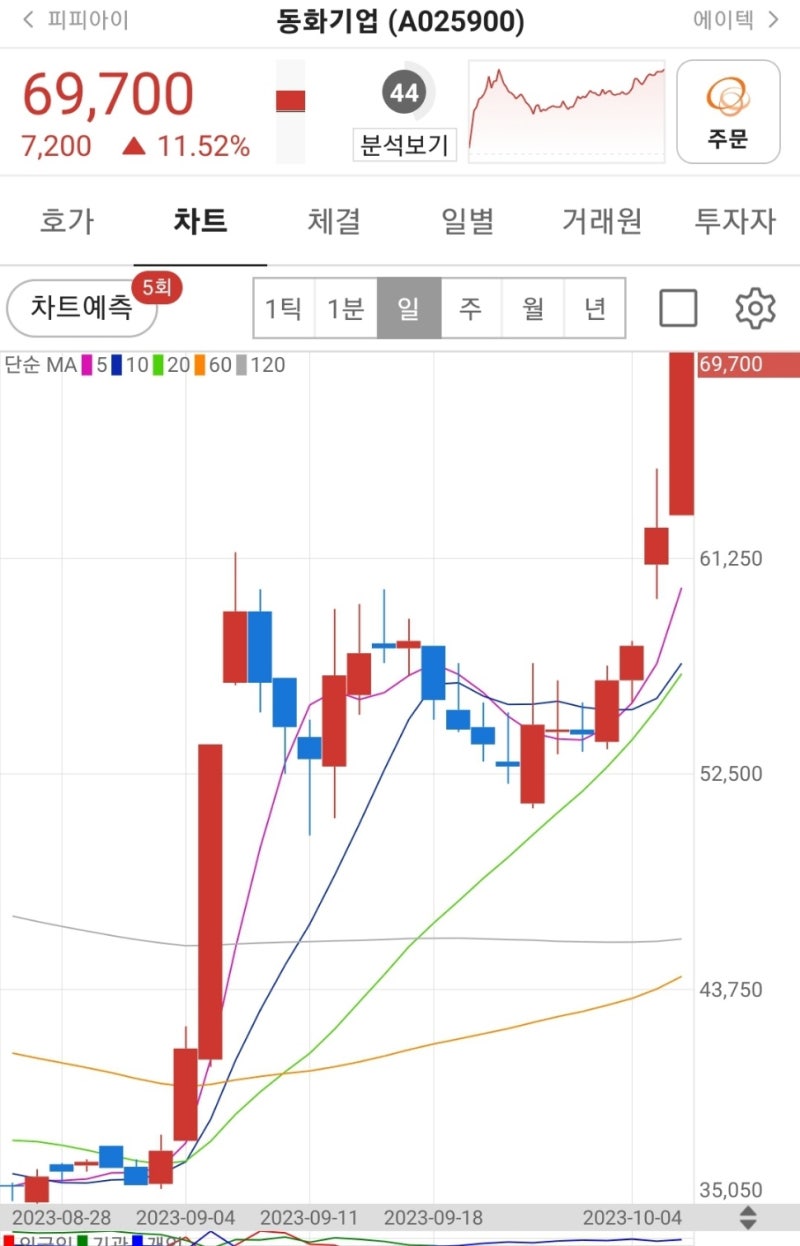Switch to the 거래원 tab
The height and width of the screenshot is (1246, 800).
[601, 221]
